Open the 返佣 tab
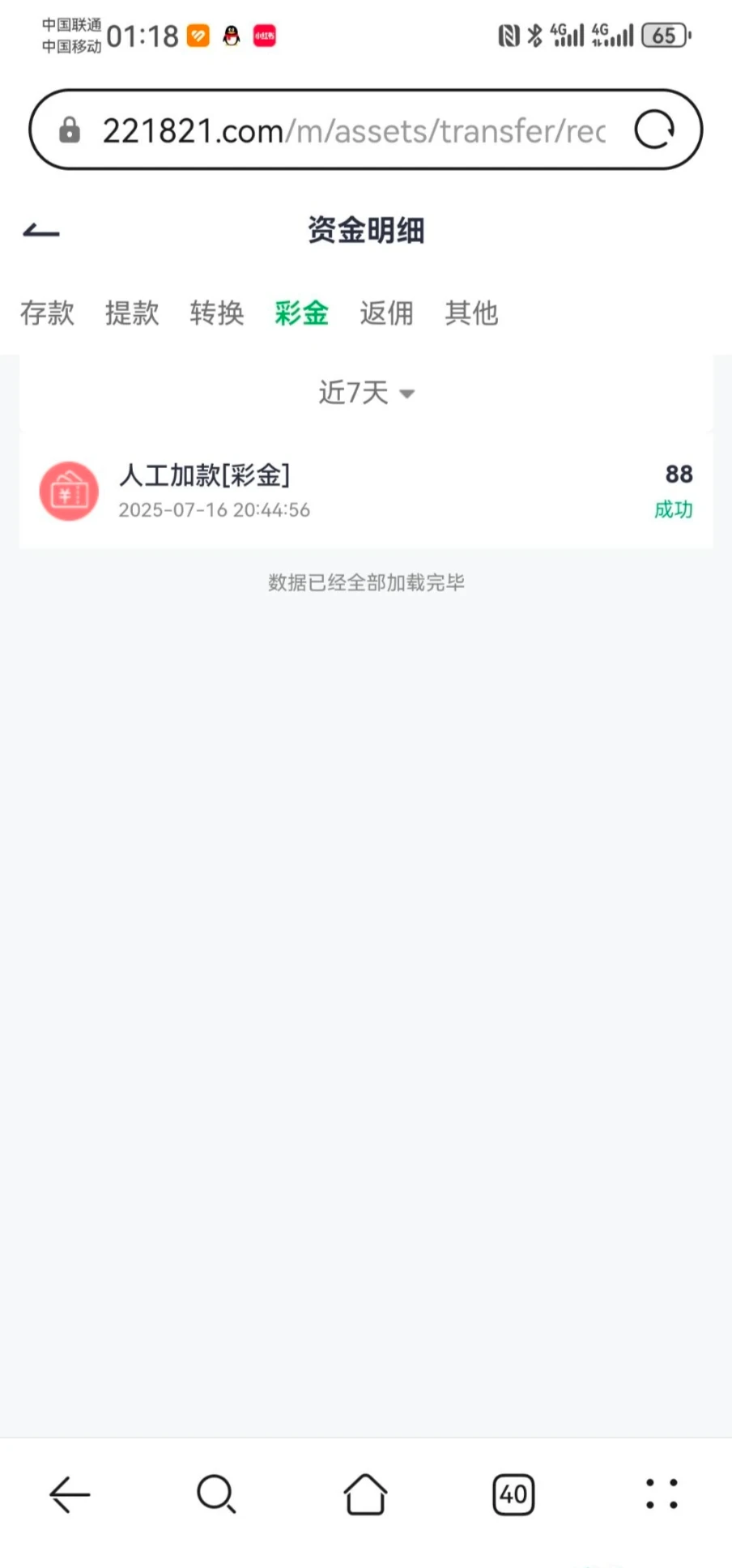 click(386, 314)
